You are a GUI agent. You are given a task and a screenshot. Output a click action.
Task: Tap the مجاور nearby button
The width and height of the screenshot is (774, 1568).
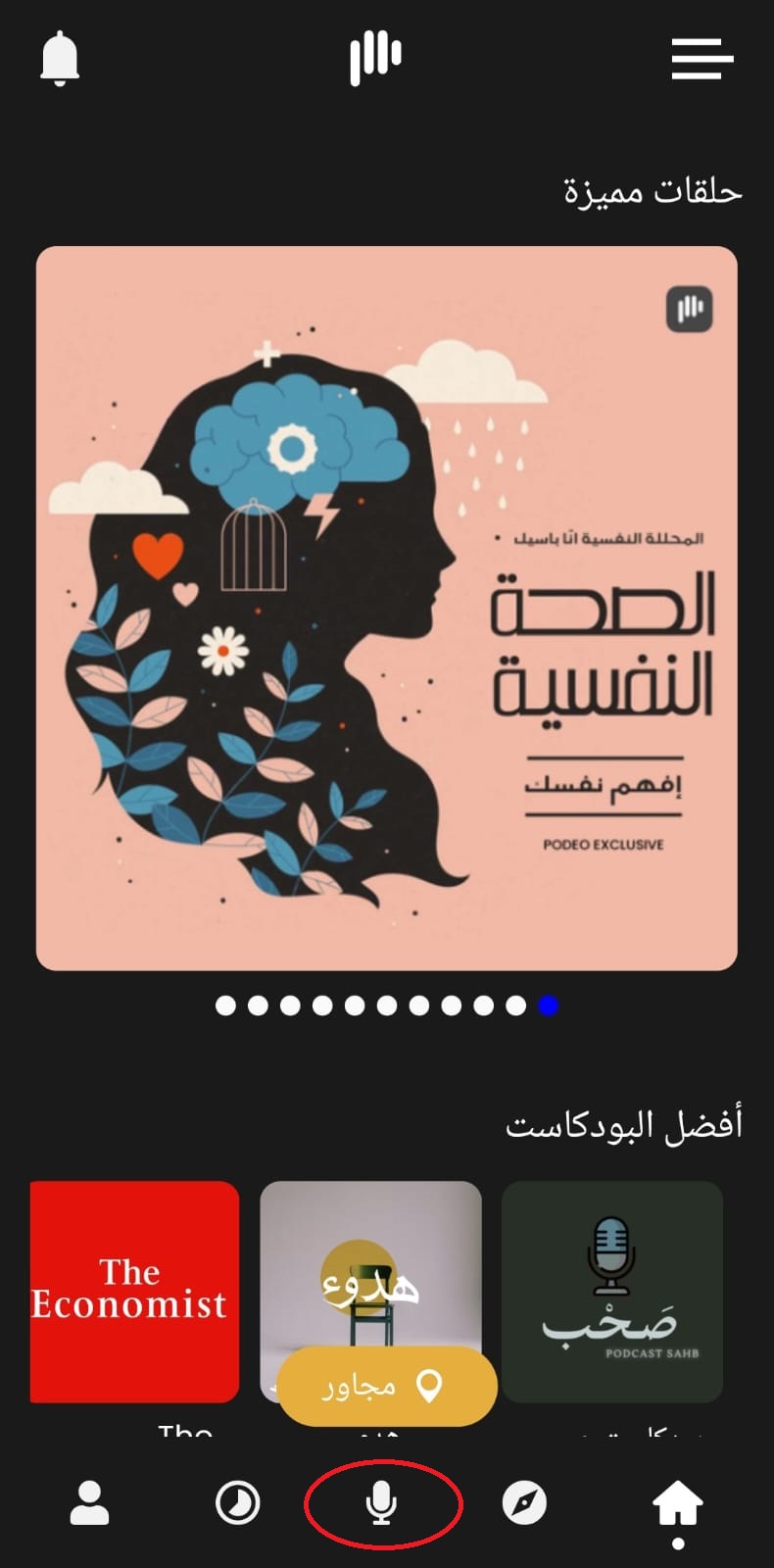tap(387, 1386)
